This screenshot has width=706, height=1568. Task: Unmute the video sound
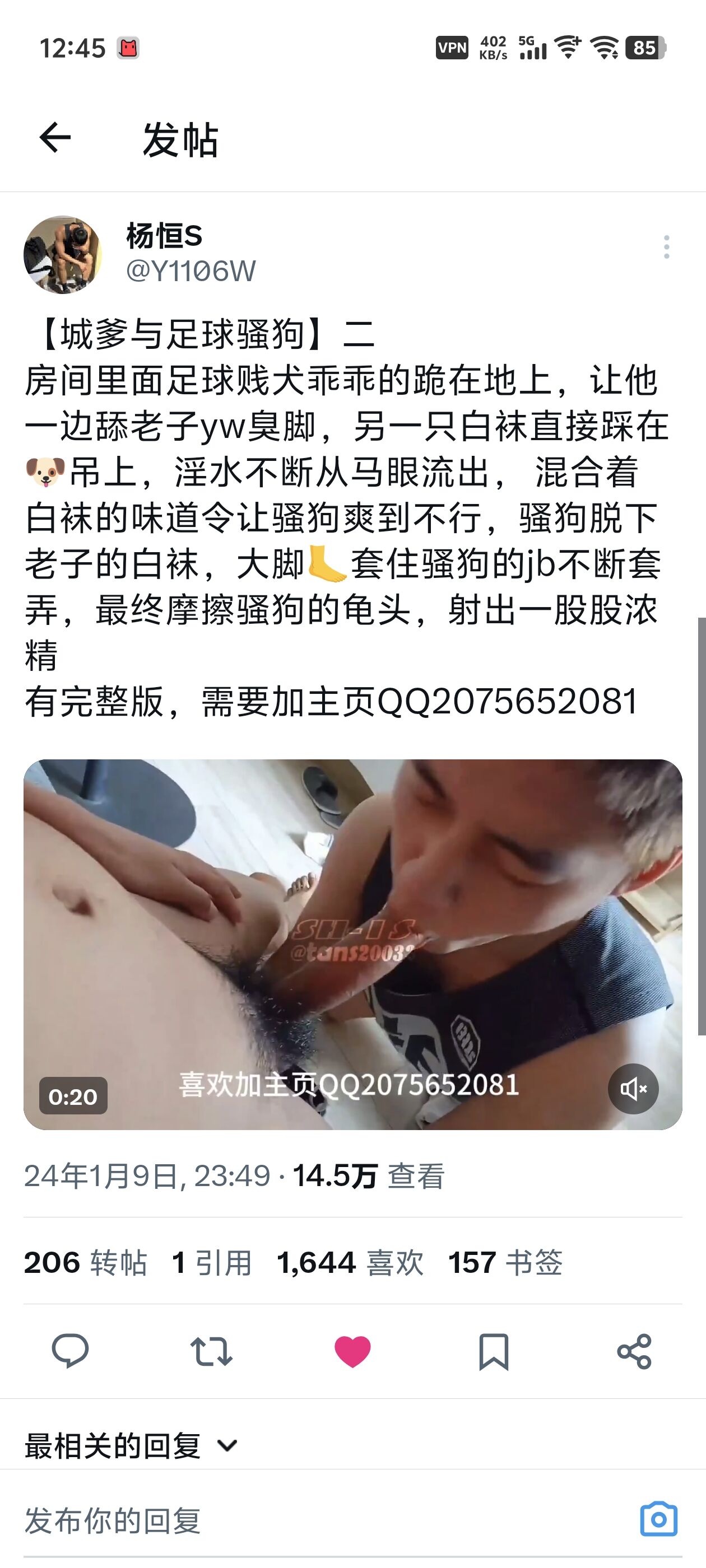click(633, 1088)
